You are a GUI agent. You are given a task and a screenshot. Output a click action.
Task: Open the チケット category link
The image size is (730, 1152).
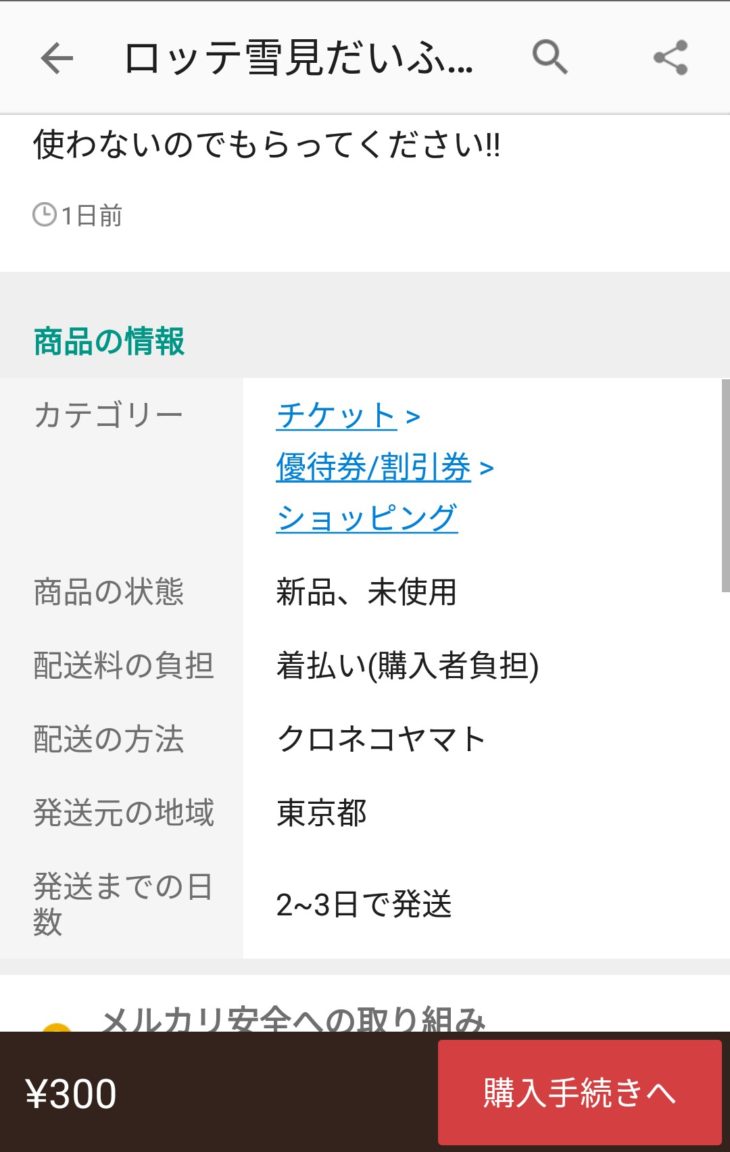coord(336,415)
